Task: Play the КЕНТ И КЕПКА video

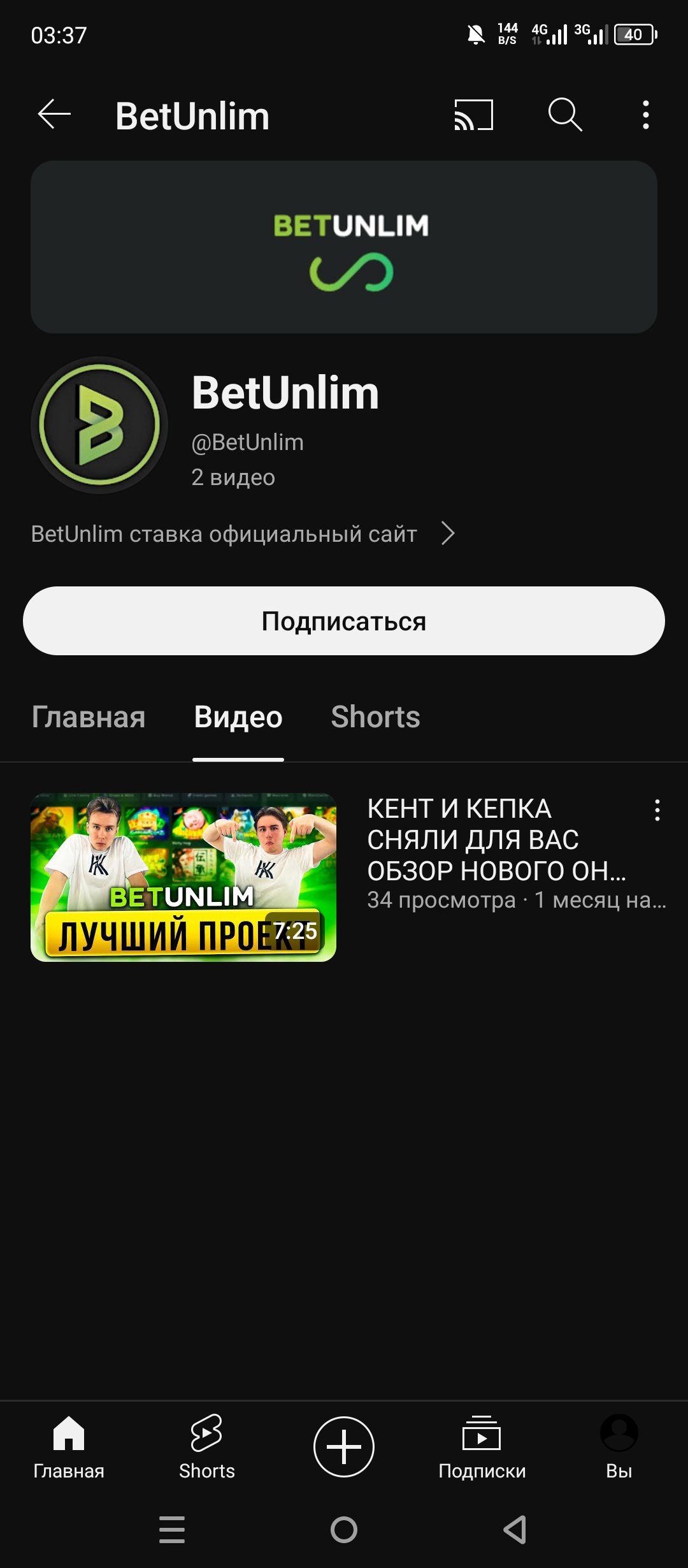Action: click(x=183, y=877)
